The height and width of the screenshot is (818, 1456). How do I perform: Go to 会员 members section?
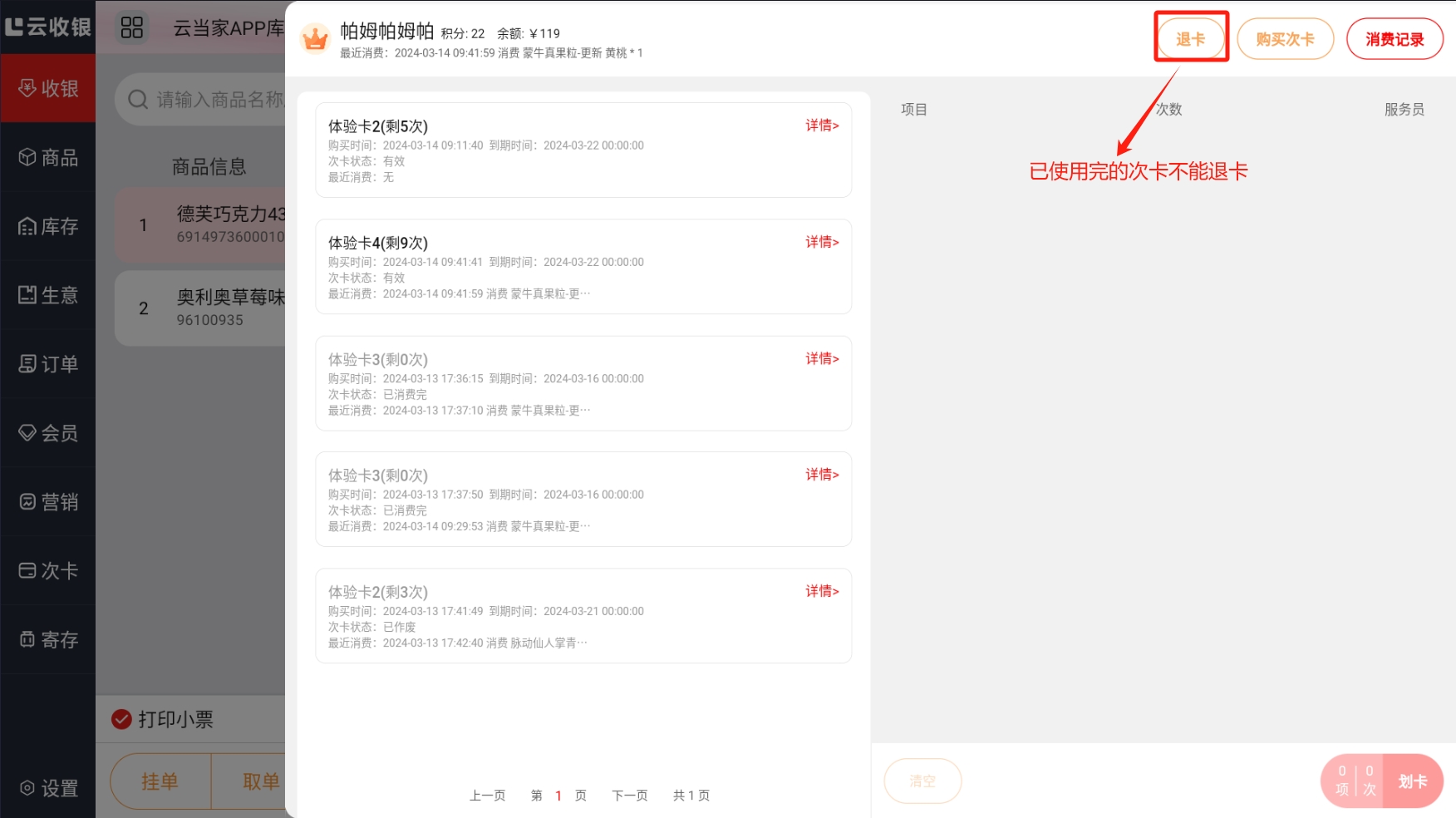[48, 433]
